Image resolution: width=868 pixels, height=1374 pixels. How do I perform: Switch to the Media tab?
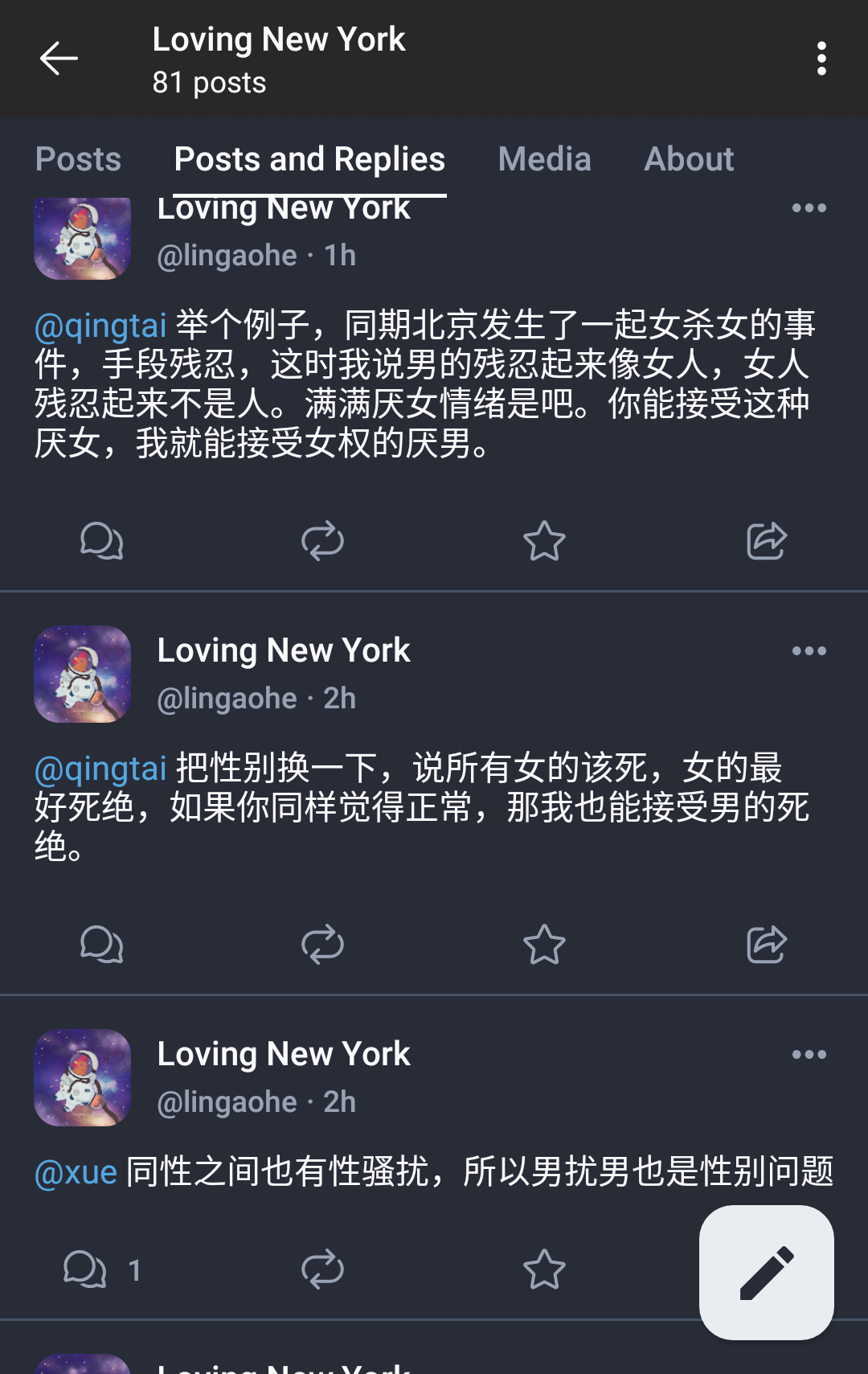tap(544, 159)
